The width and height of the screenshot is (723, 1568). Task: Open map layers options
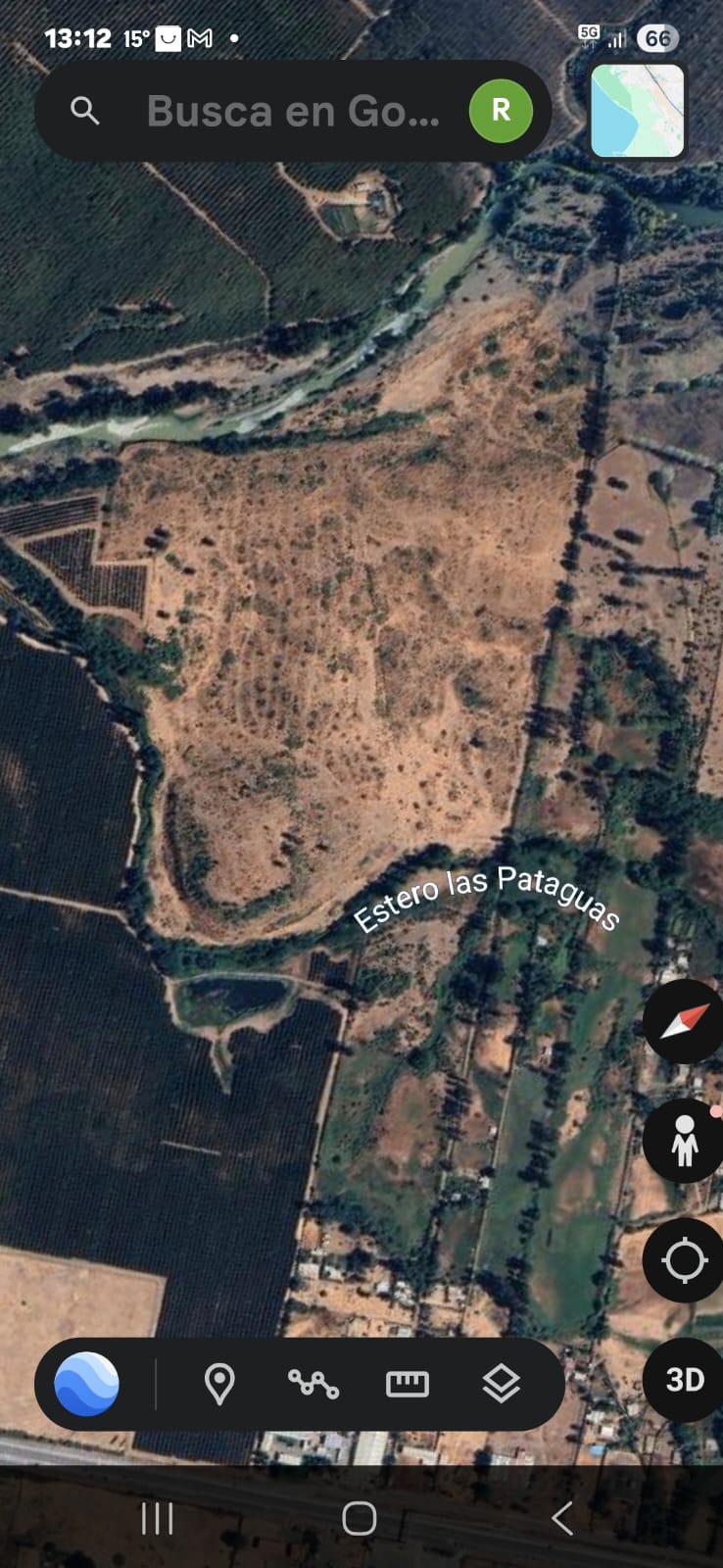click(x=501, y=1384)
